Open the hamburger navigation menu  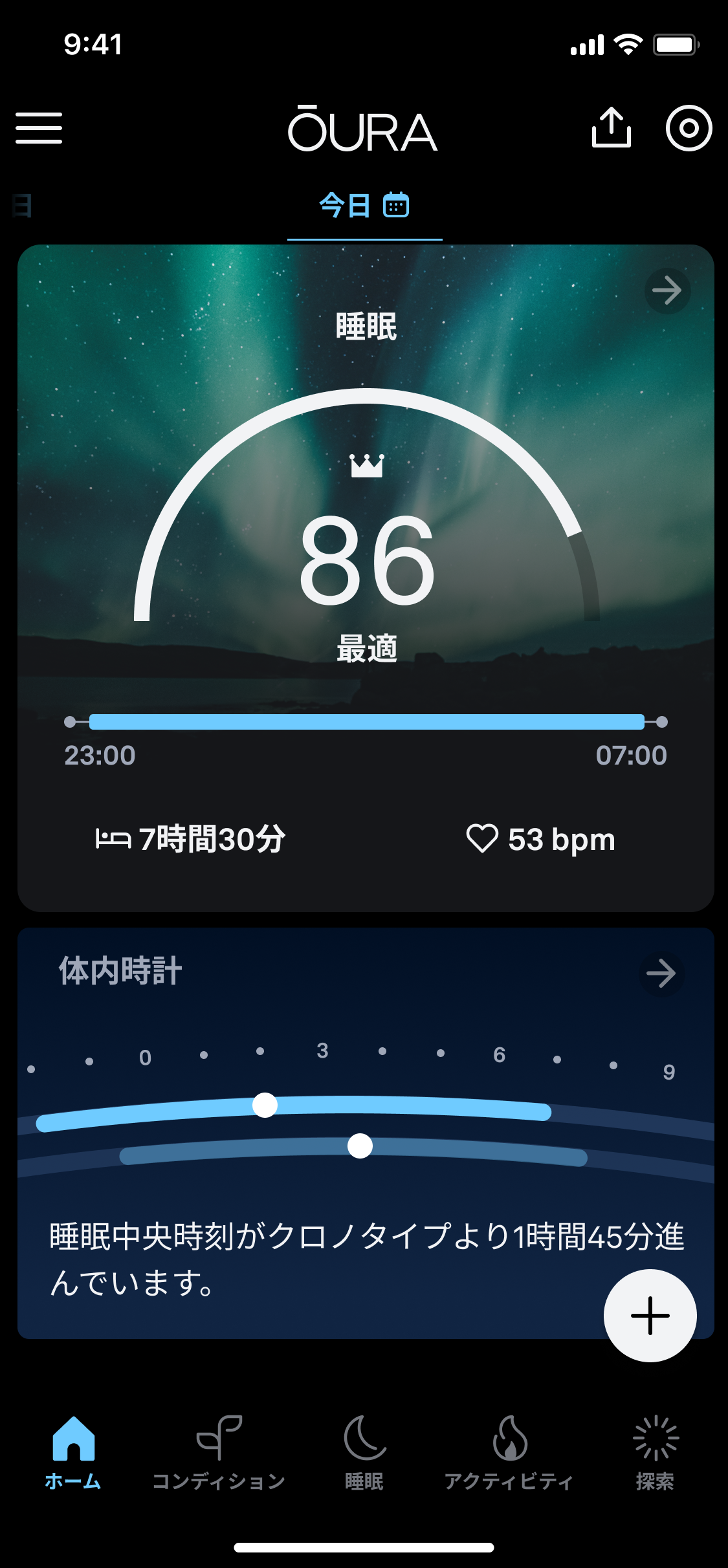click(39, 127)
